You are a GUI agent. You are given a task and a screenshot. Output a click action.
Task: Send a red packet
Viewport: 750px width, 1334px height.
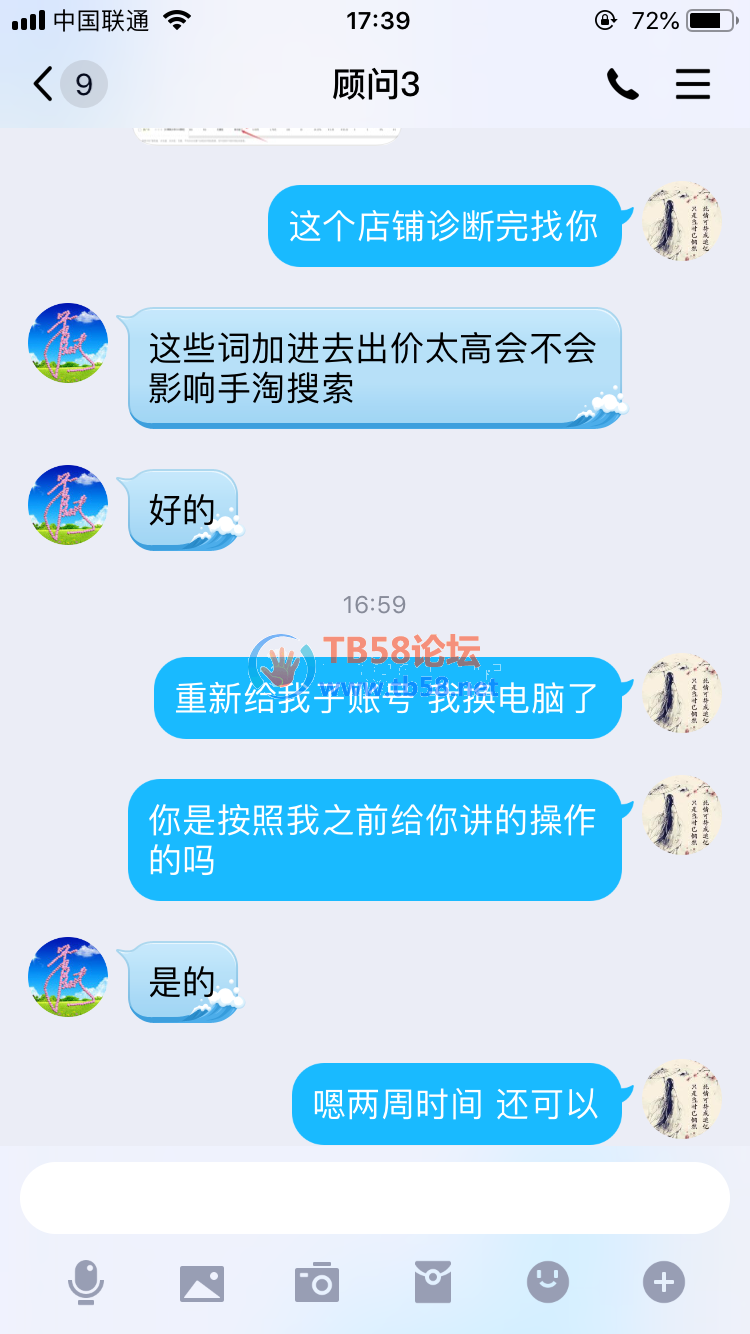click(x=433, y=1282)
